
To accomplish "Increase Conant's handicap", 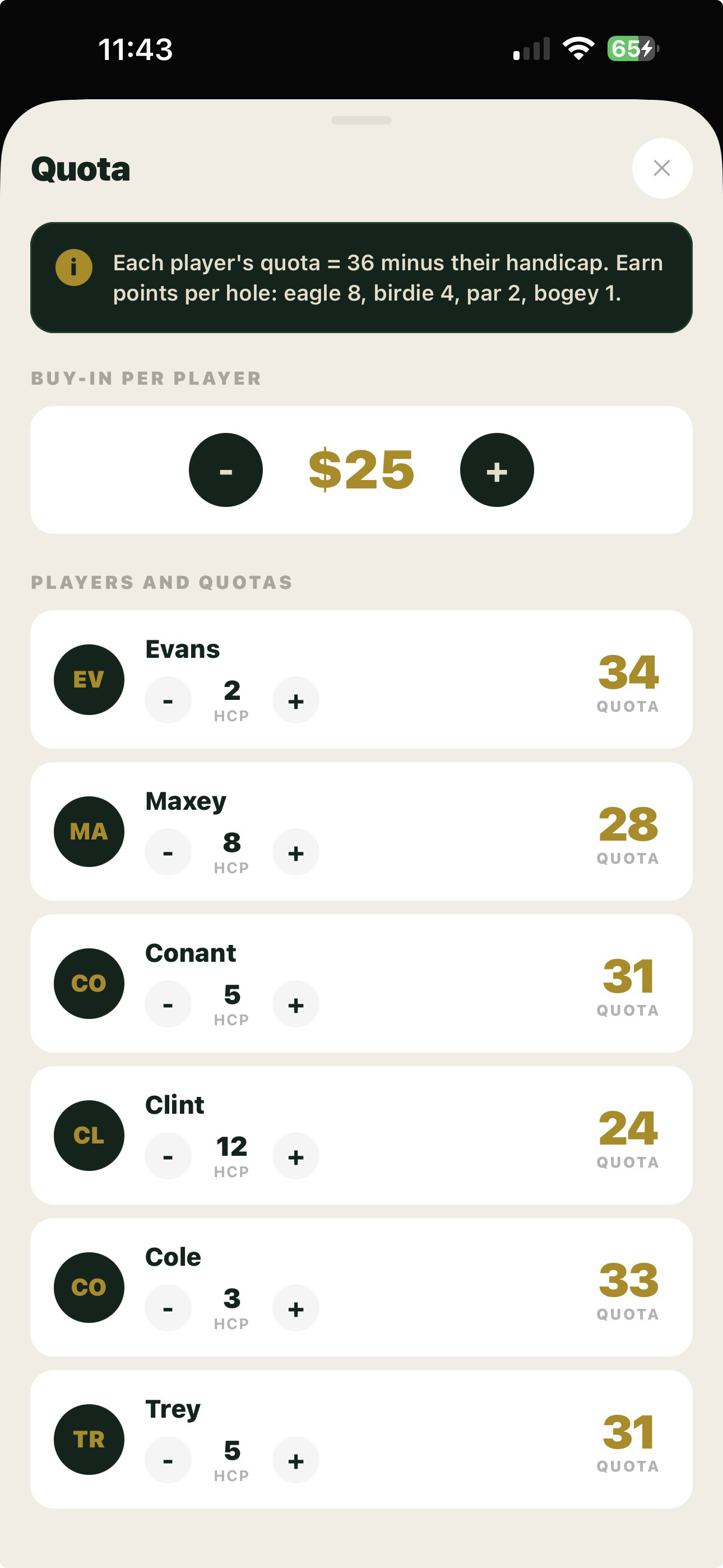I will (x=296, y=1004).
